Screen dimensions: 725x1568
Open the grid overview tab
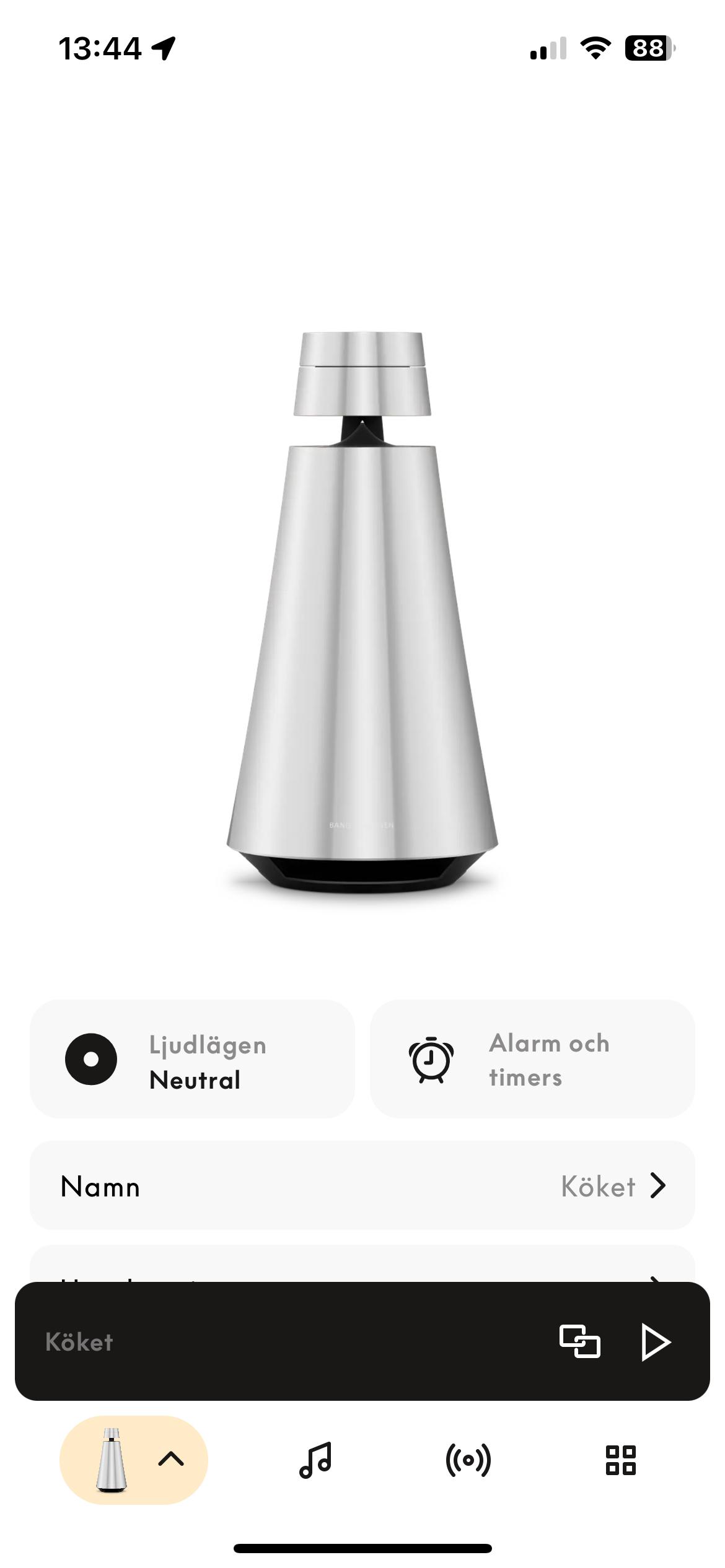click(620, 1460)
